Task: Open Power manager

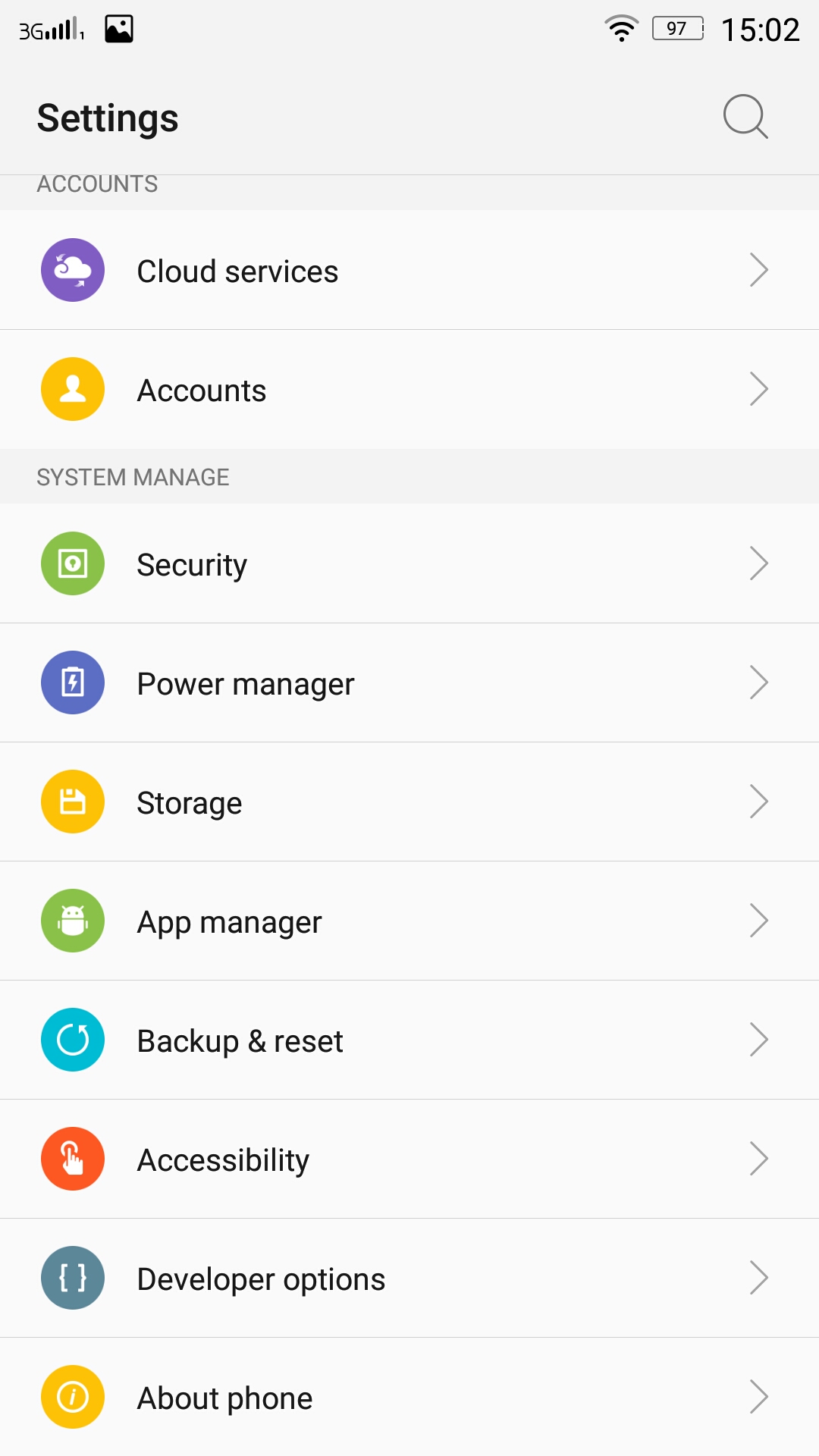Action: click(x=409, y=682)
